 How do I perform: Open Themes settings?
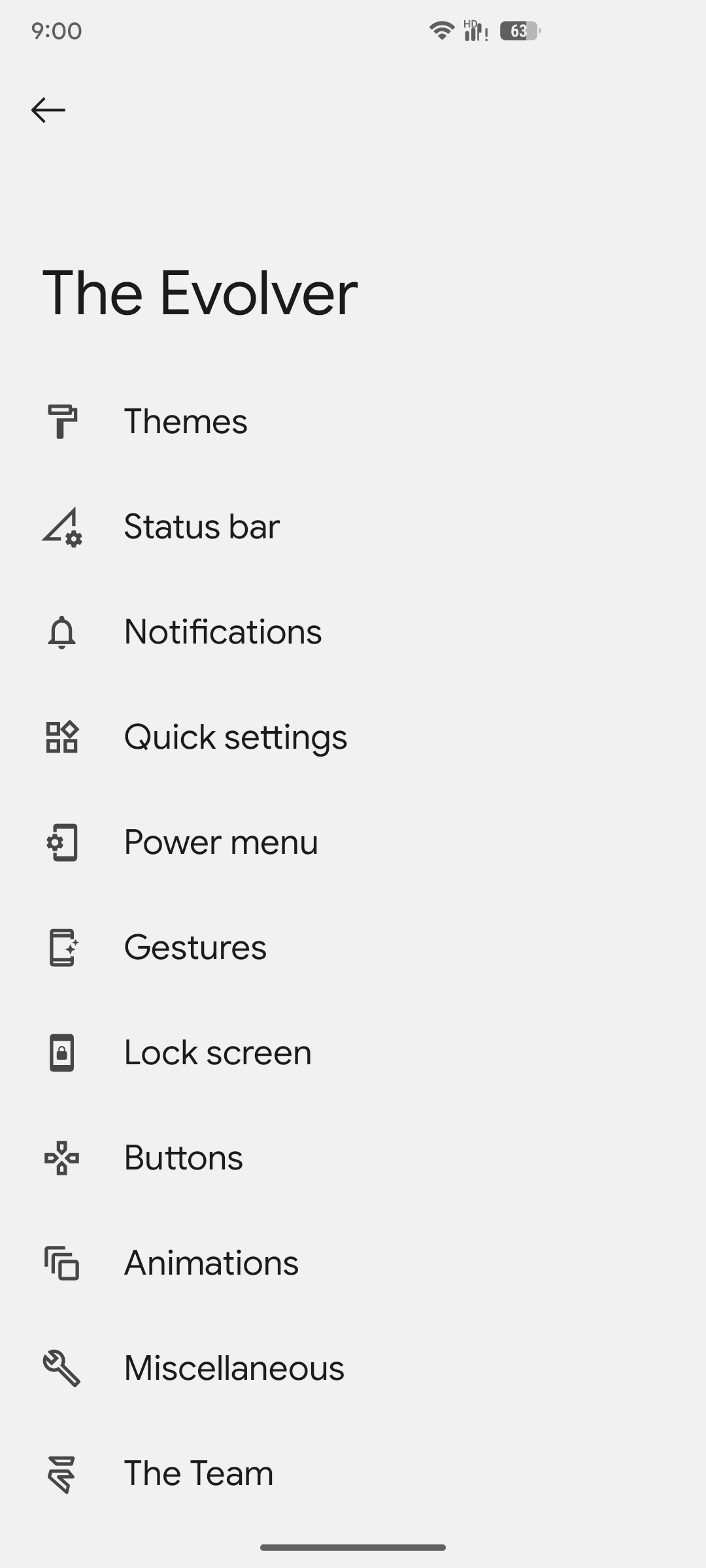[186, 421]
